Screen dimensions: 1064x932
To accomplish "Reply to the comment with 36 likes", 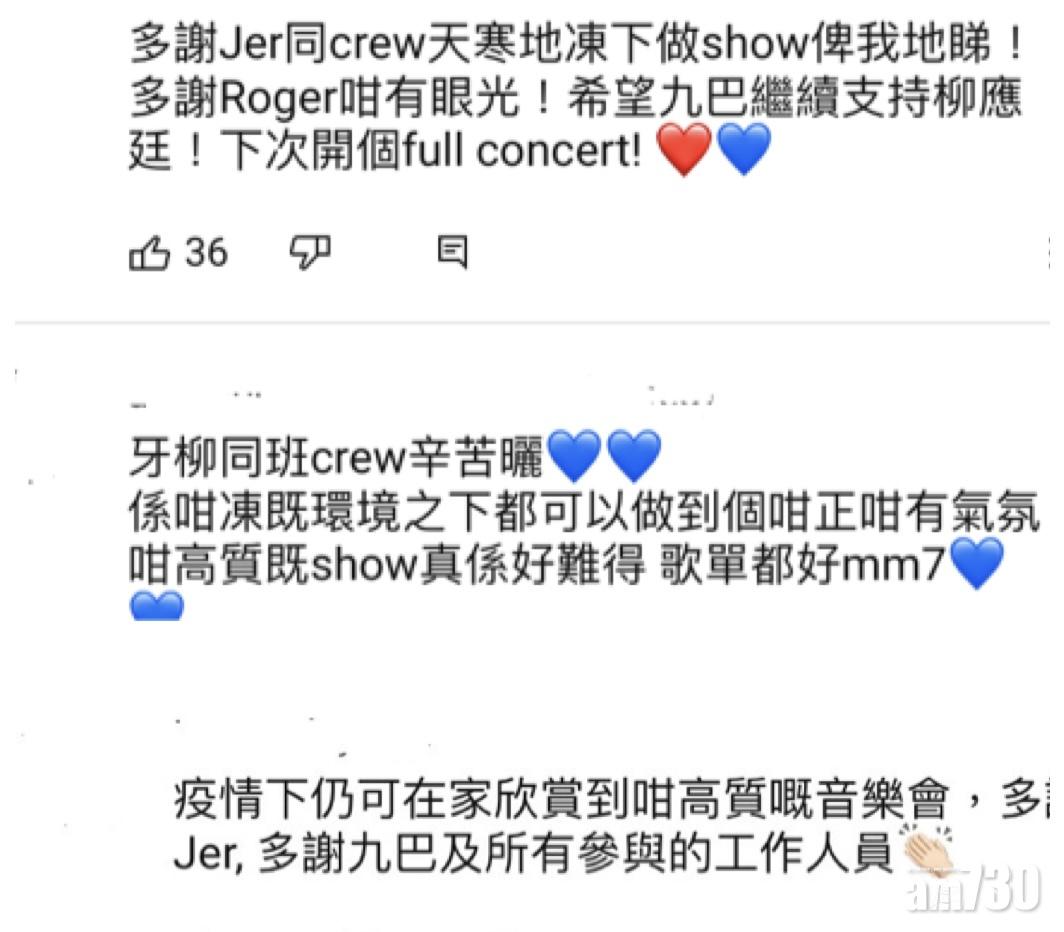I will click(x=453, y=253).
